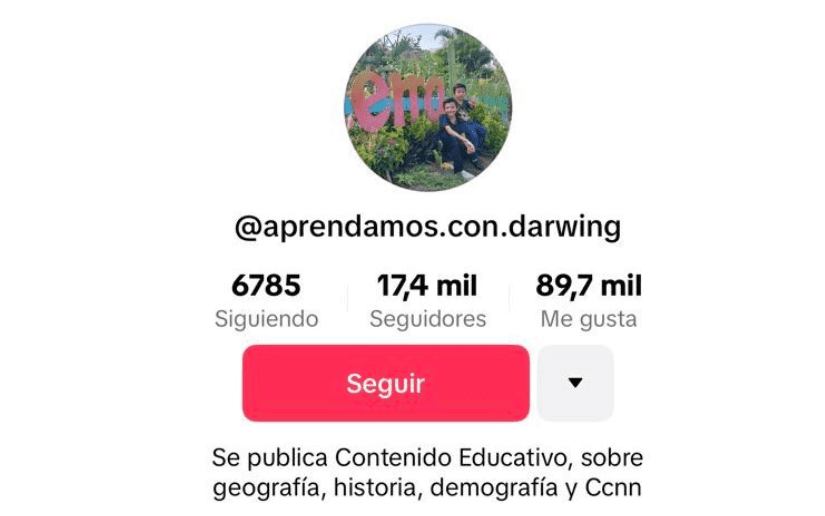Follow the aprendamos.con.darwing account
Screen dimensions: 825x516
pos(385,383)
